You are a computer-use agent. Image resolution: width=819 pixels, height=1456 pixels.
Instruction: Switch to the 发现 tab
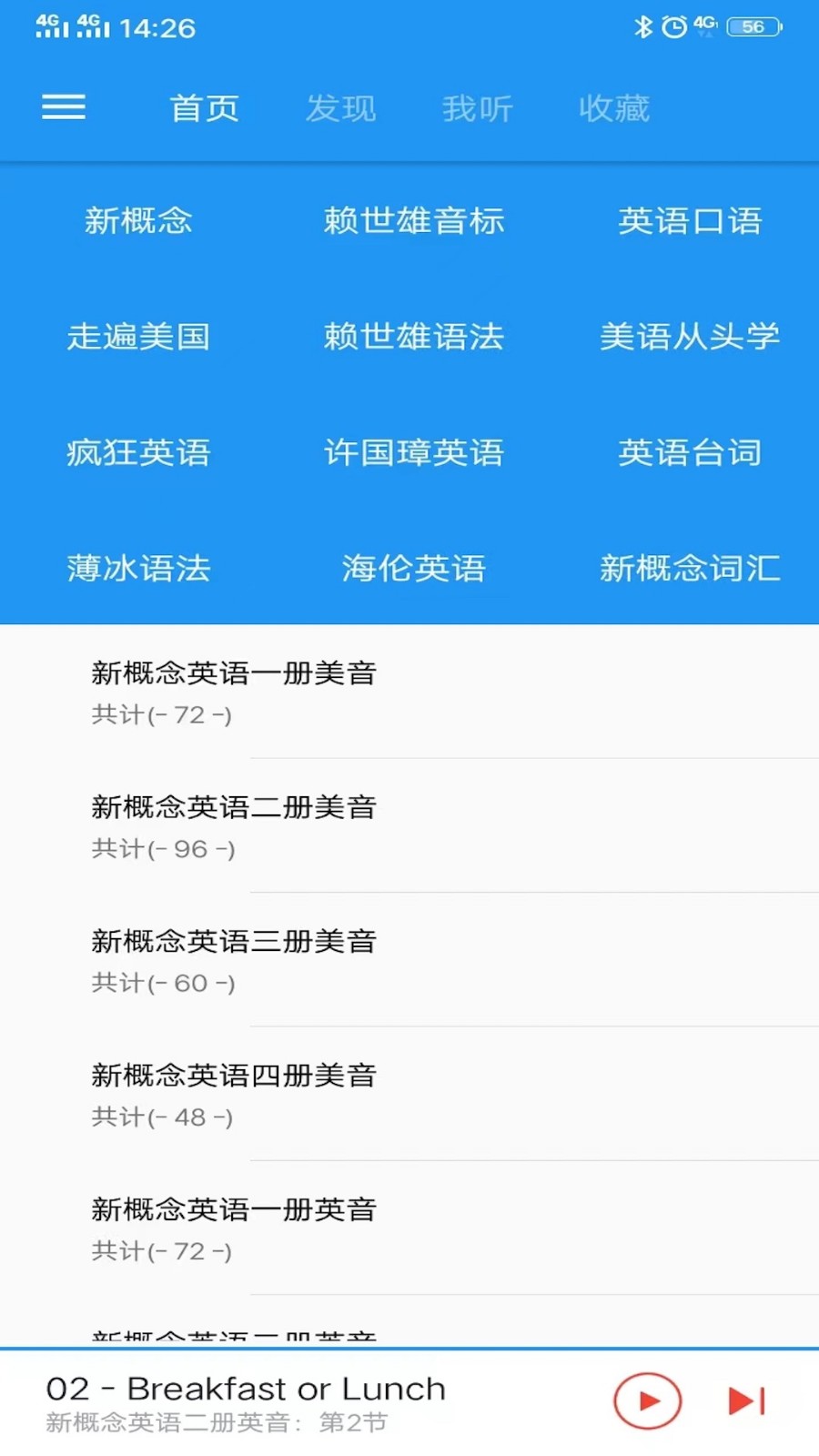pos(341,107)
